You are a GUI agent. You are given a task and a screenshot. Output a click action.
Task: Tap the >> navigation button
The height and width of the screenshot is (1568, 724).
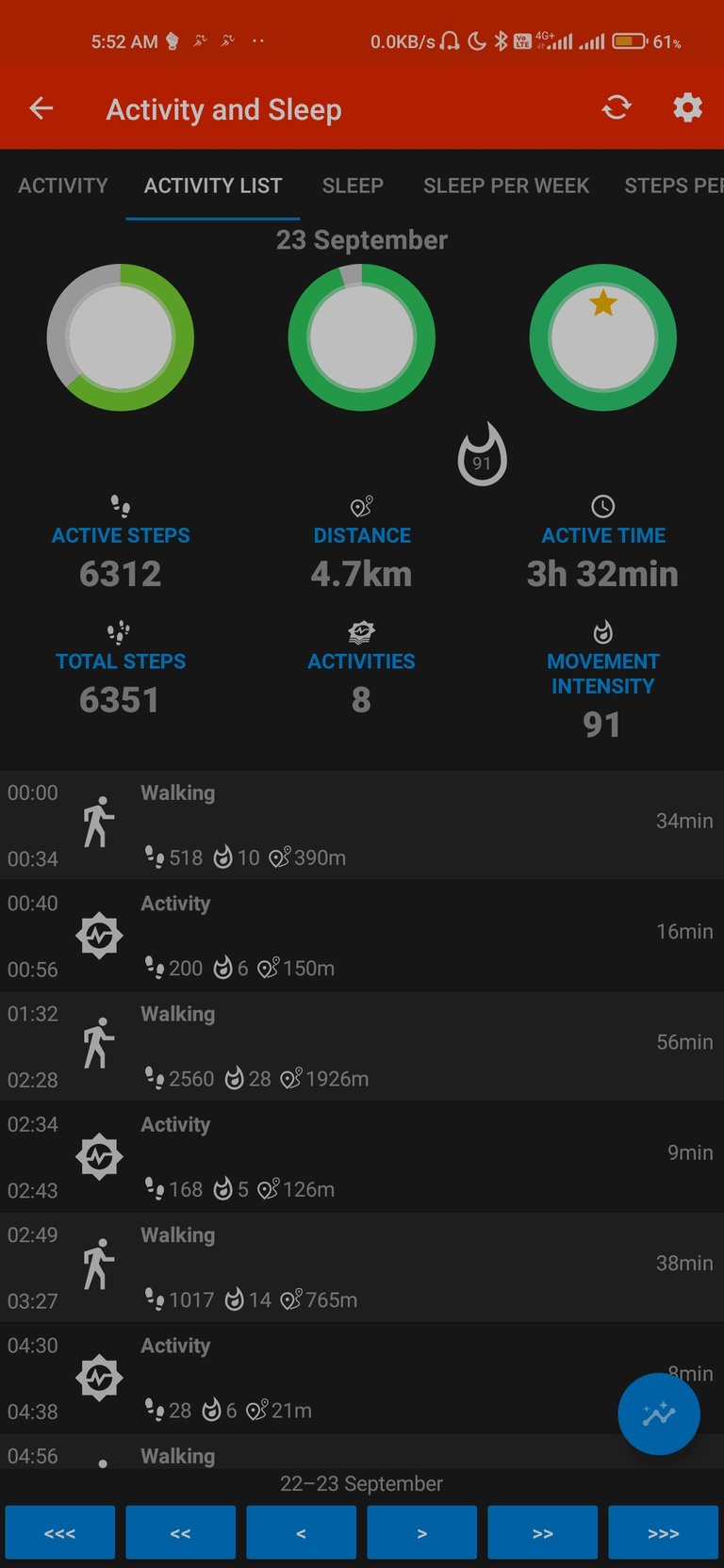[543, 1532]
